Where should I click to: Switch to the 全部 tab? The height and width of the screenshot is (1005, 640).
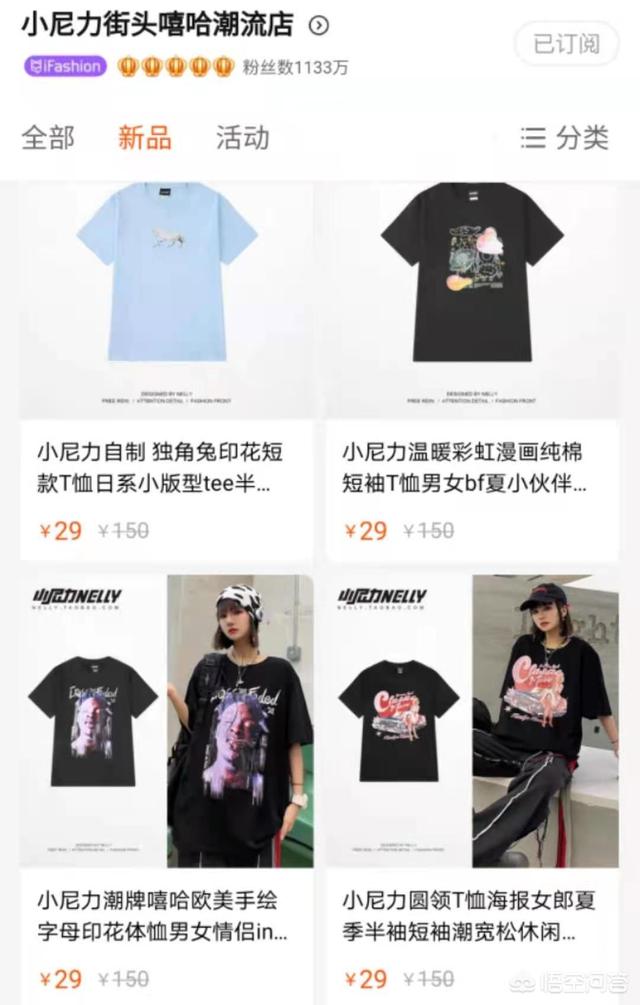(48, 138)
